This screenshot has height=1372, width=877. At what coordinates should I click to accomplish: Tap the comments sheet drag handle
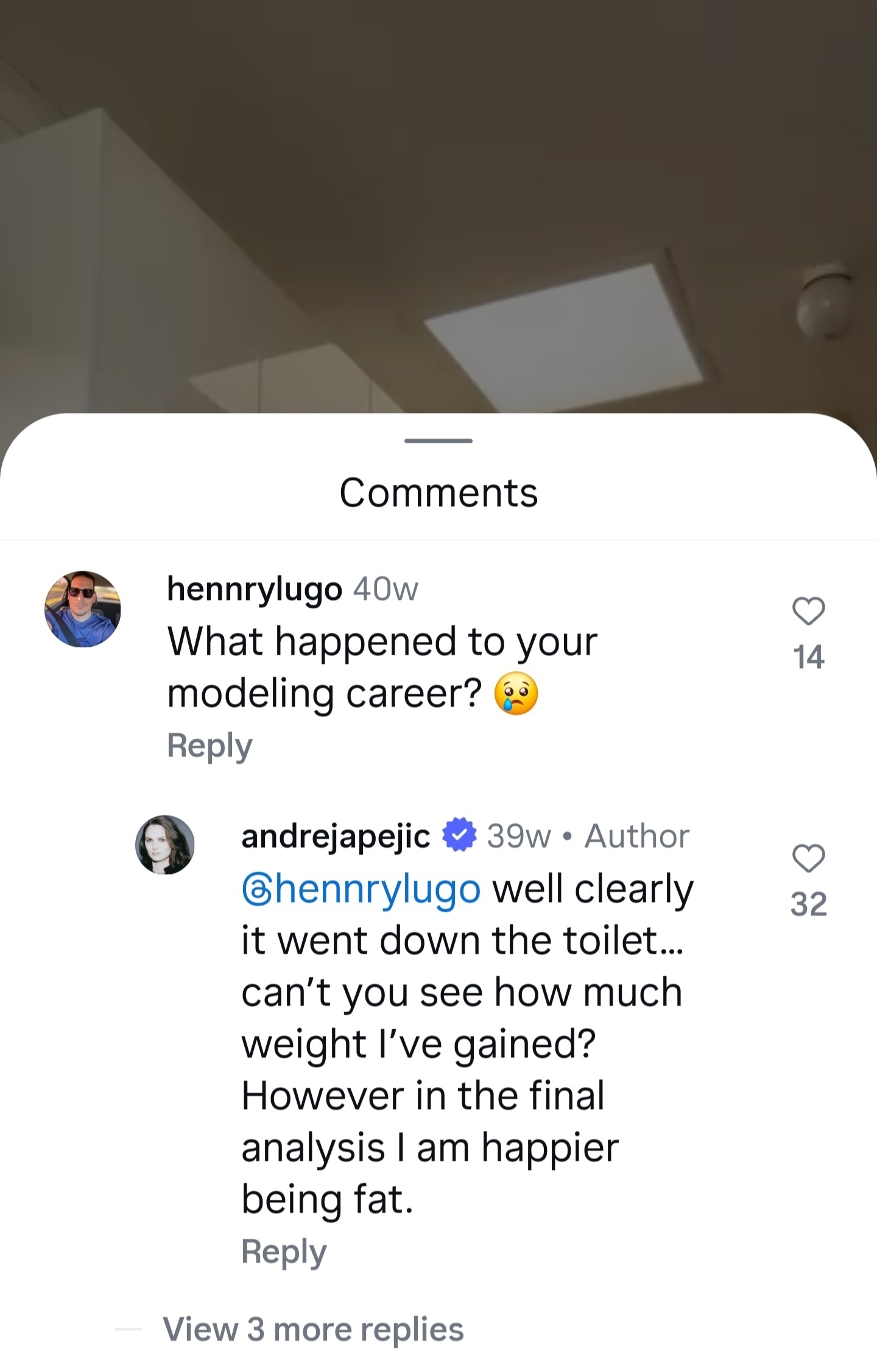[438, 441]
